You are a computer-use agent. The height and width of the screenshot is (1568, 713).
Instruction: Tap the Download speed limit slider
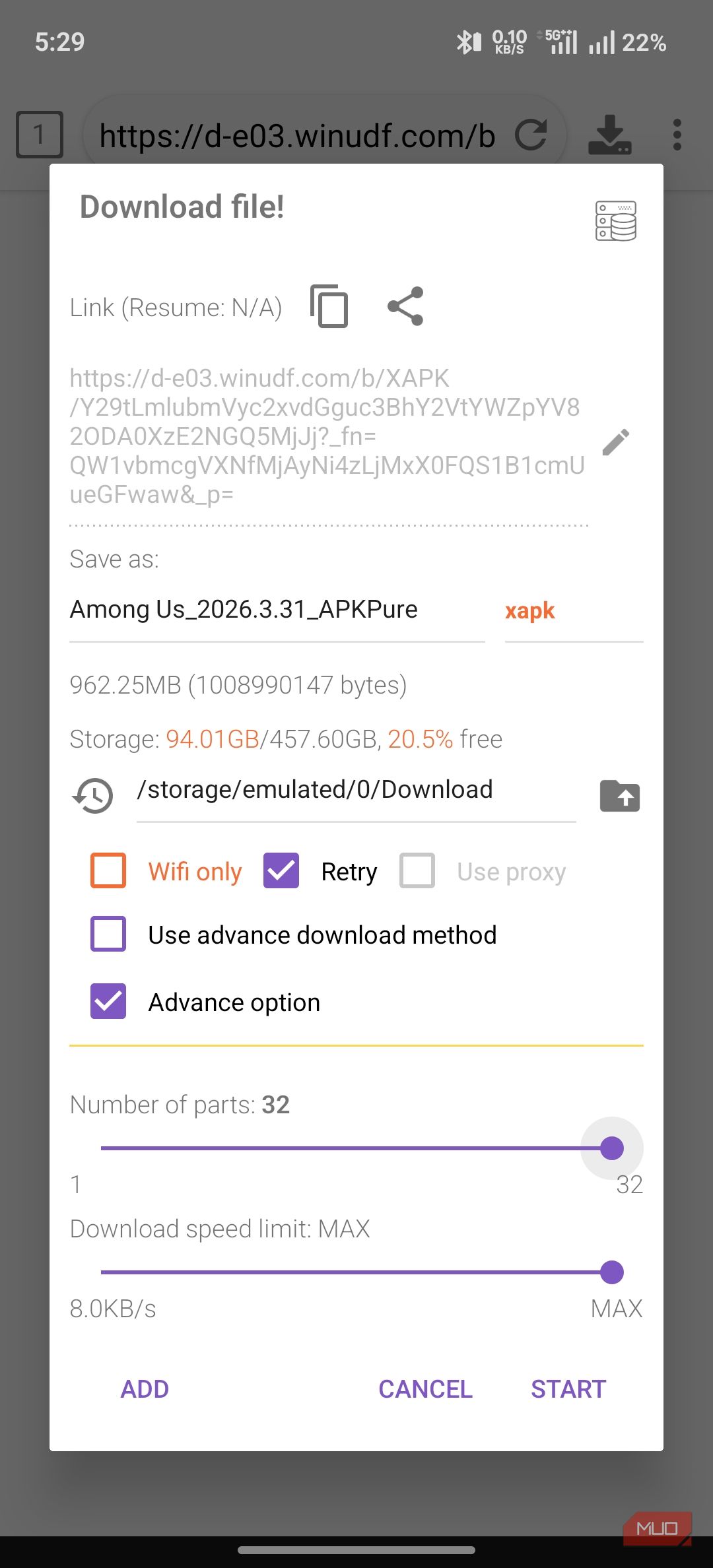point(356,1272)
